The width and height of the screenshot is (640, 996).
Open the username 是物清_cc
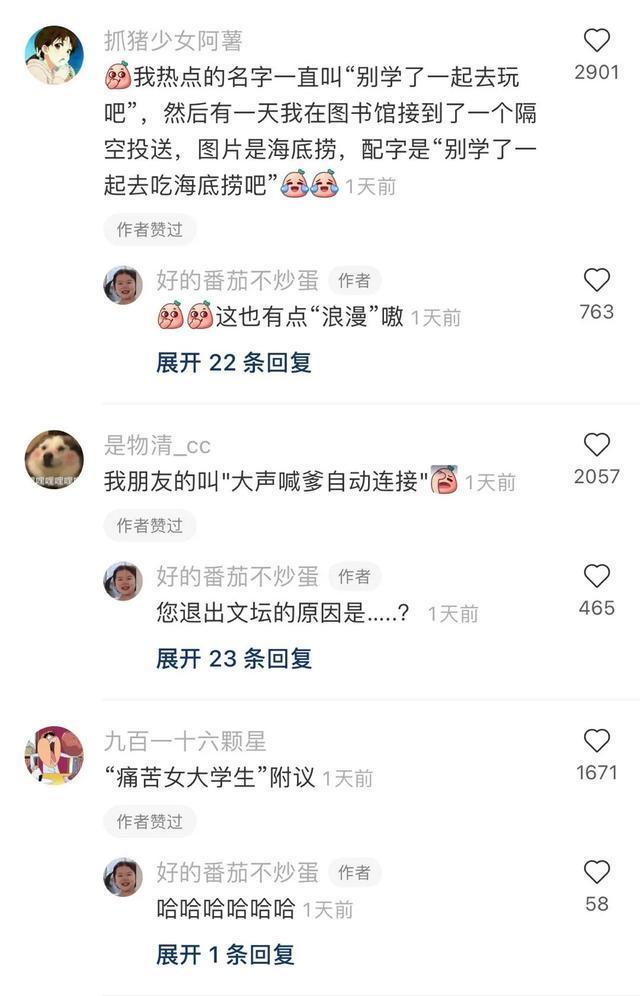point(157,446)
